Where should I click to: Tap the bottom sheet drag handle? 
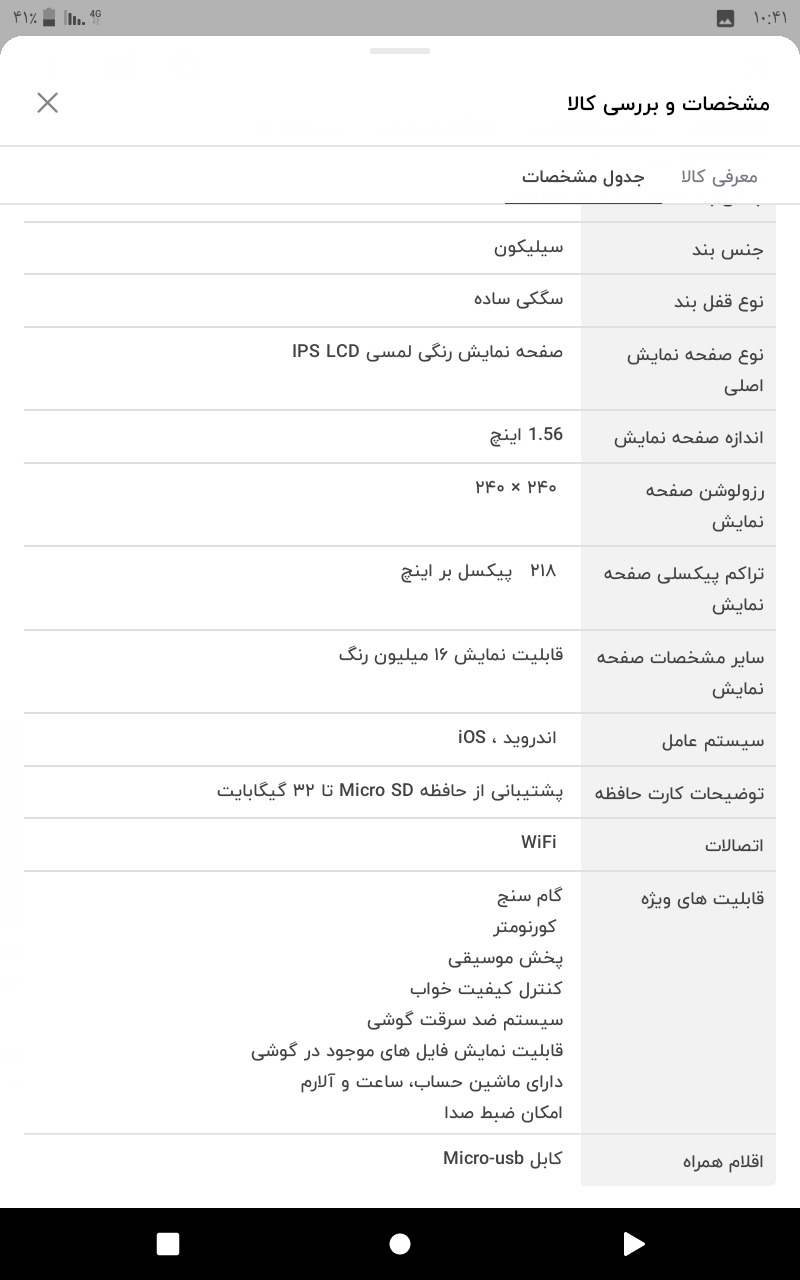pyautogui.click(x=400, y=50)
